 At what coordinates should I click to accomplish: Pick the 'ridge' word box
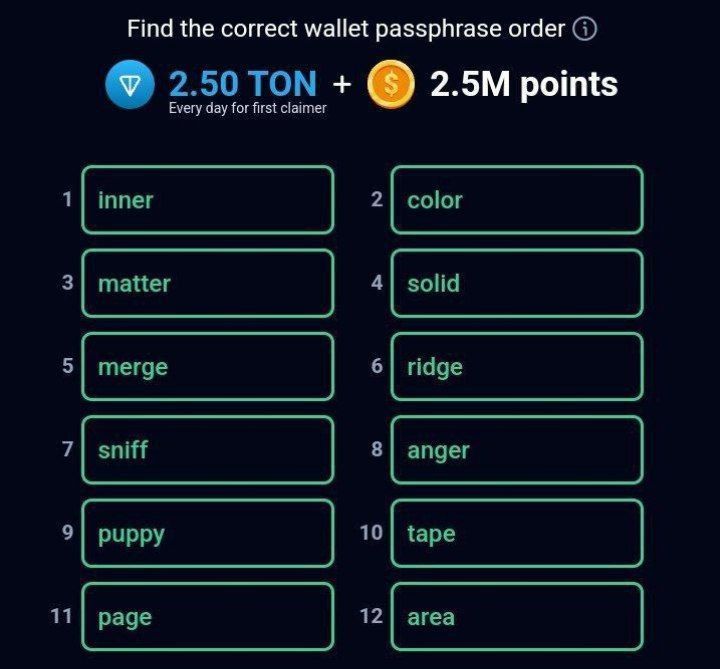pyautogui.click(x=516, y=367)
